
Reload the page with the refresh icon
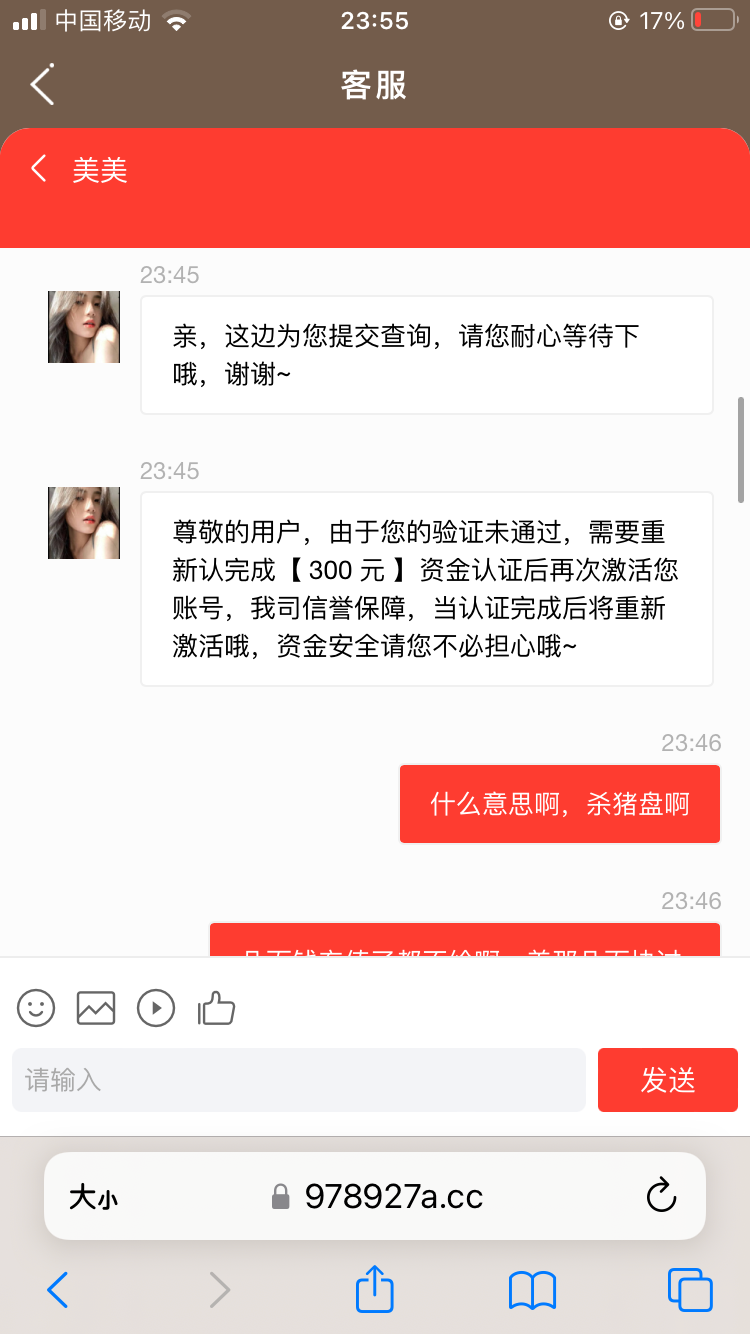661,1196
